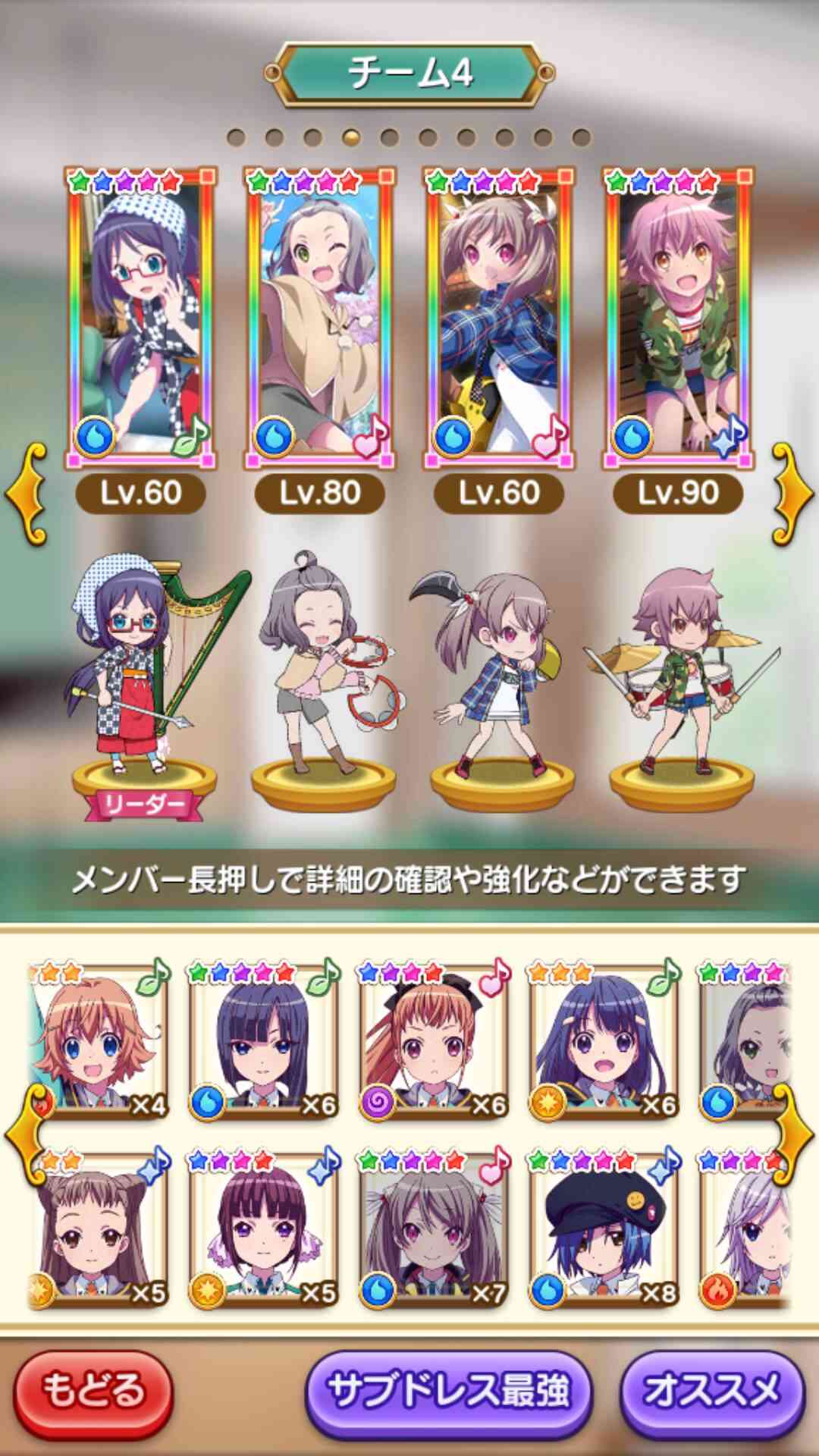Tap the drummer chibi character

click(679, 682)
